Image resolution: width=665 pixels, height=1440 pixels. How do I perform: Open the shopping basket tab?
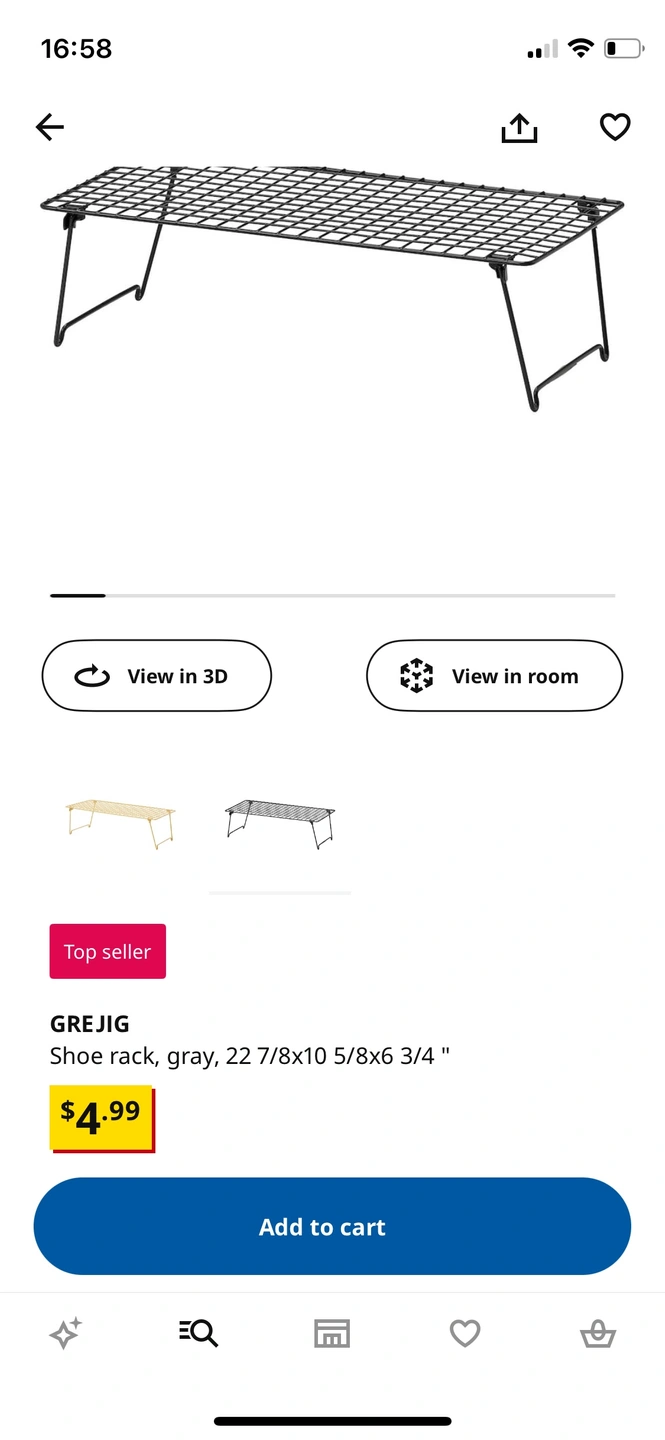(598, 1333)
